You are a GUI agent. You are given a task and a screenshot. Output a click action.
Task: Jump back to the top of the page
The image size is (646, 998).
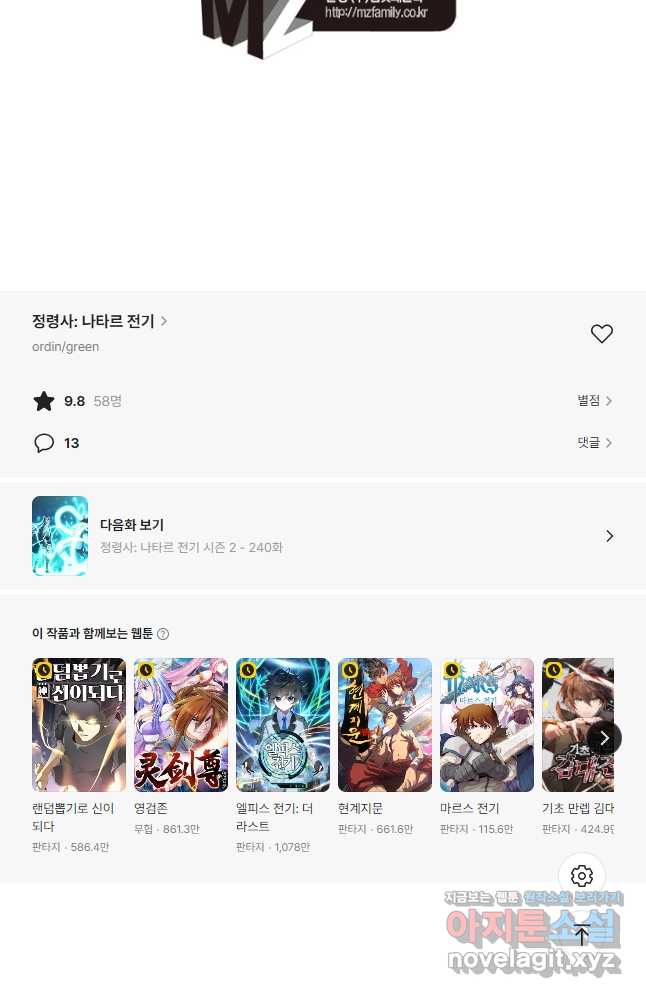pos(582,934)
